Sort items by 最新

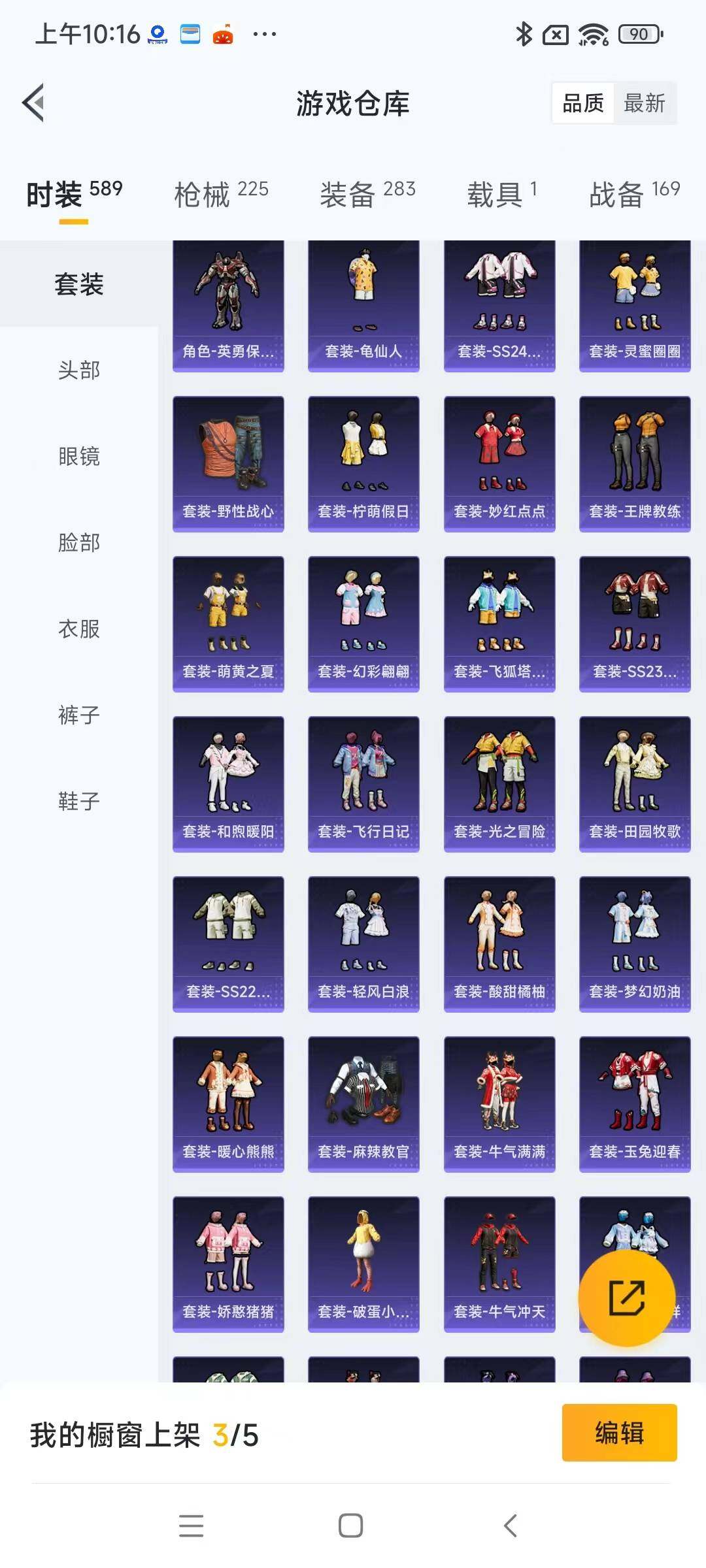[645, 103]
